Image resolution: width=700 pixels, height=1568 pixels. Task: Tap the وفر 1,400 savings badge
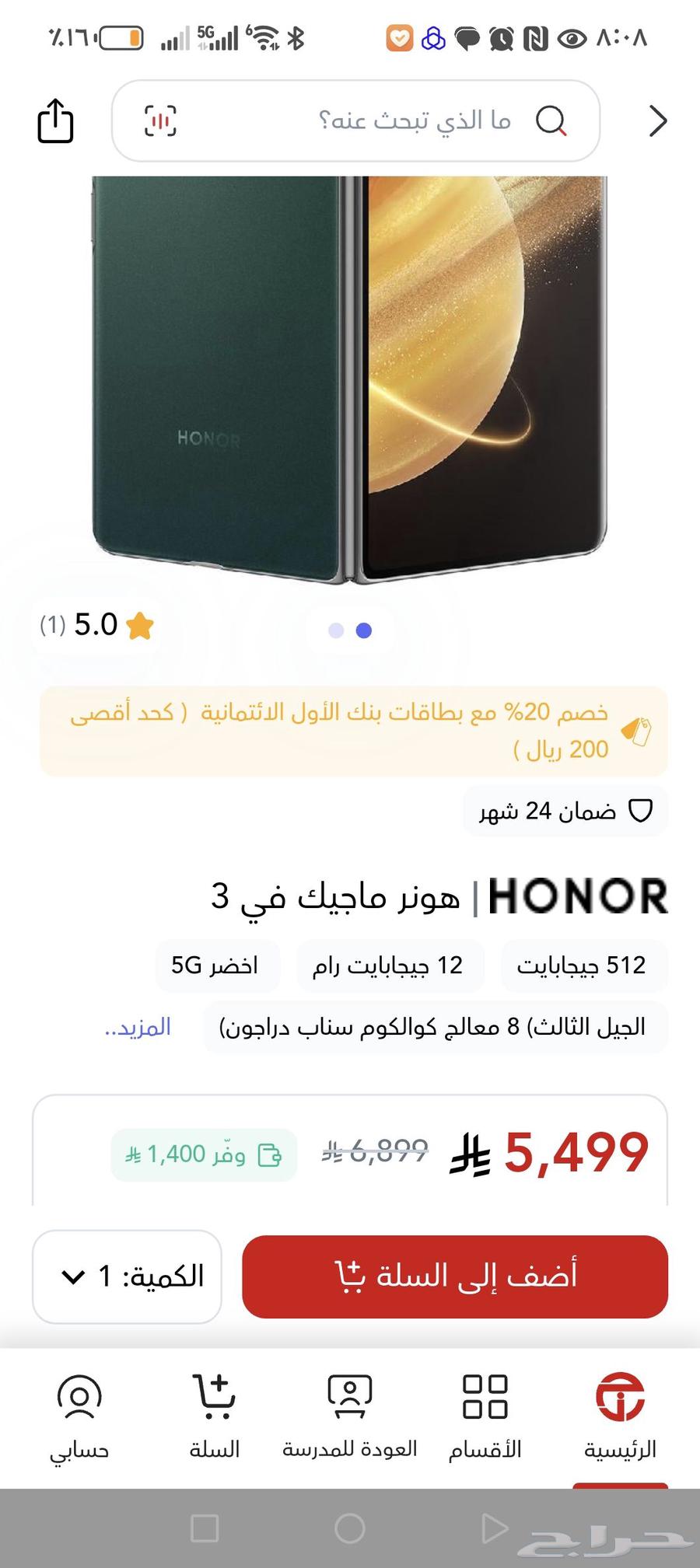(202, 1154)
